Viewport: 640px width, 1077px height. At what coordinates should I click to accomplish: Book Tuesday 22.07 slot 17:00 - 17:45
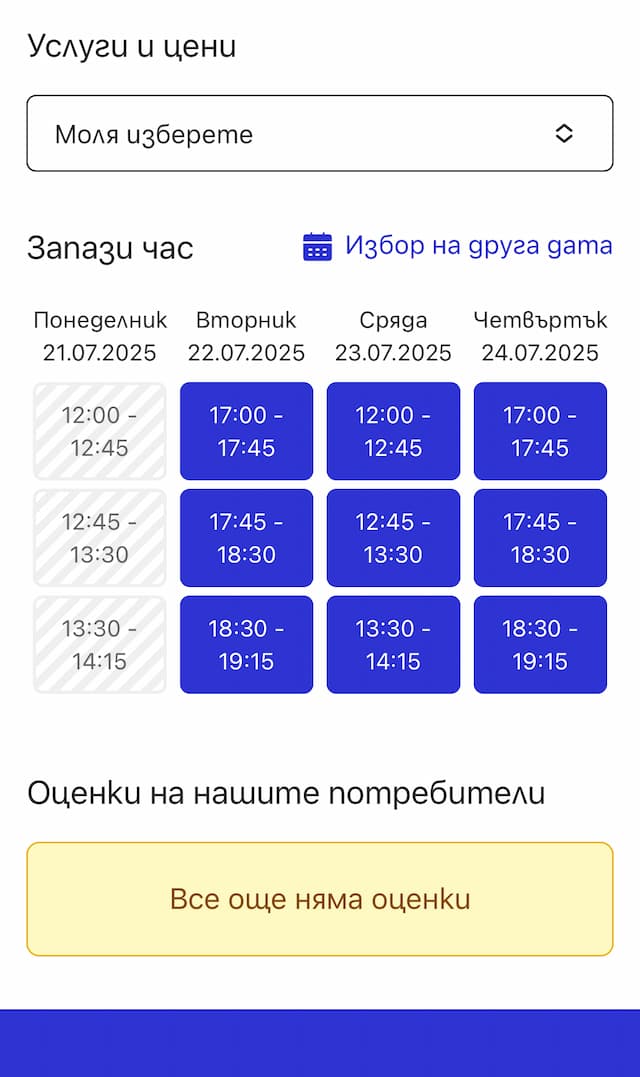coord(246,431)
